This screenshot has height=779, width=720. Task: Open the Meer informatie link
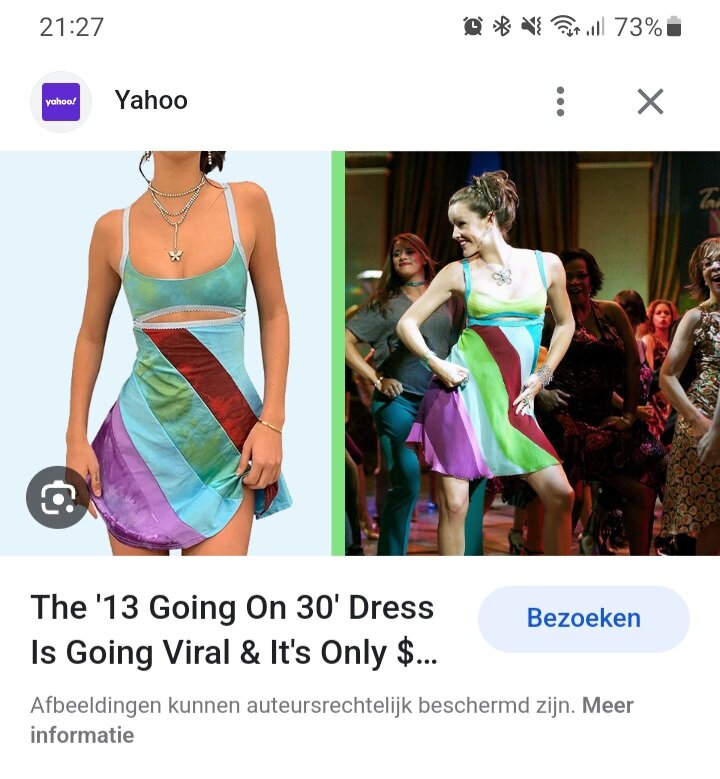click(81, 735)
